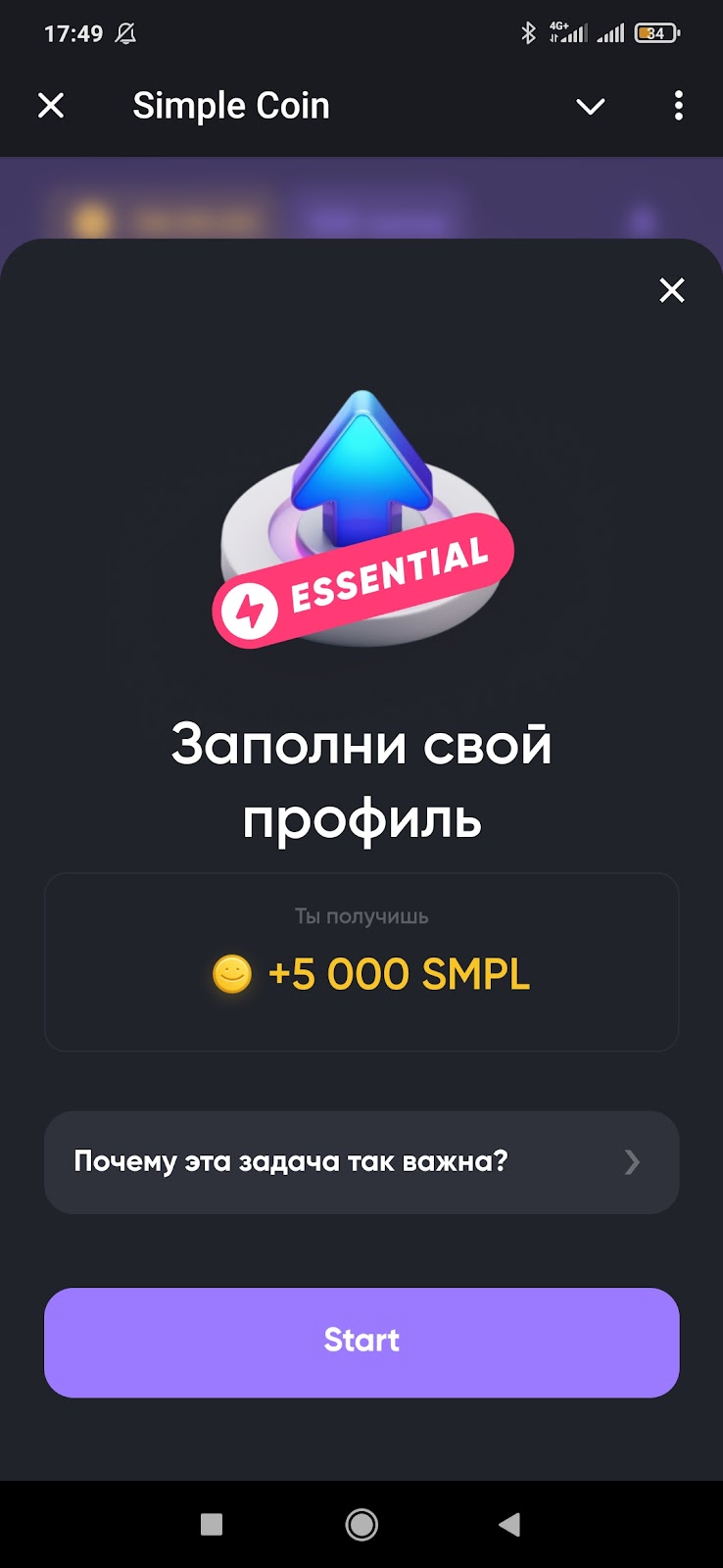This screenshot has height=1568, width=723.
Task: Open the three-dot overflow menu
Action: click(x=678, y=106)
